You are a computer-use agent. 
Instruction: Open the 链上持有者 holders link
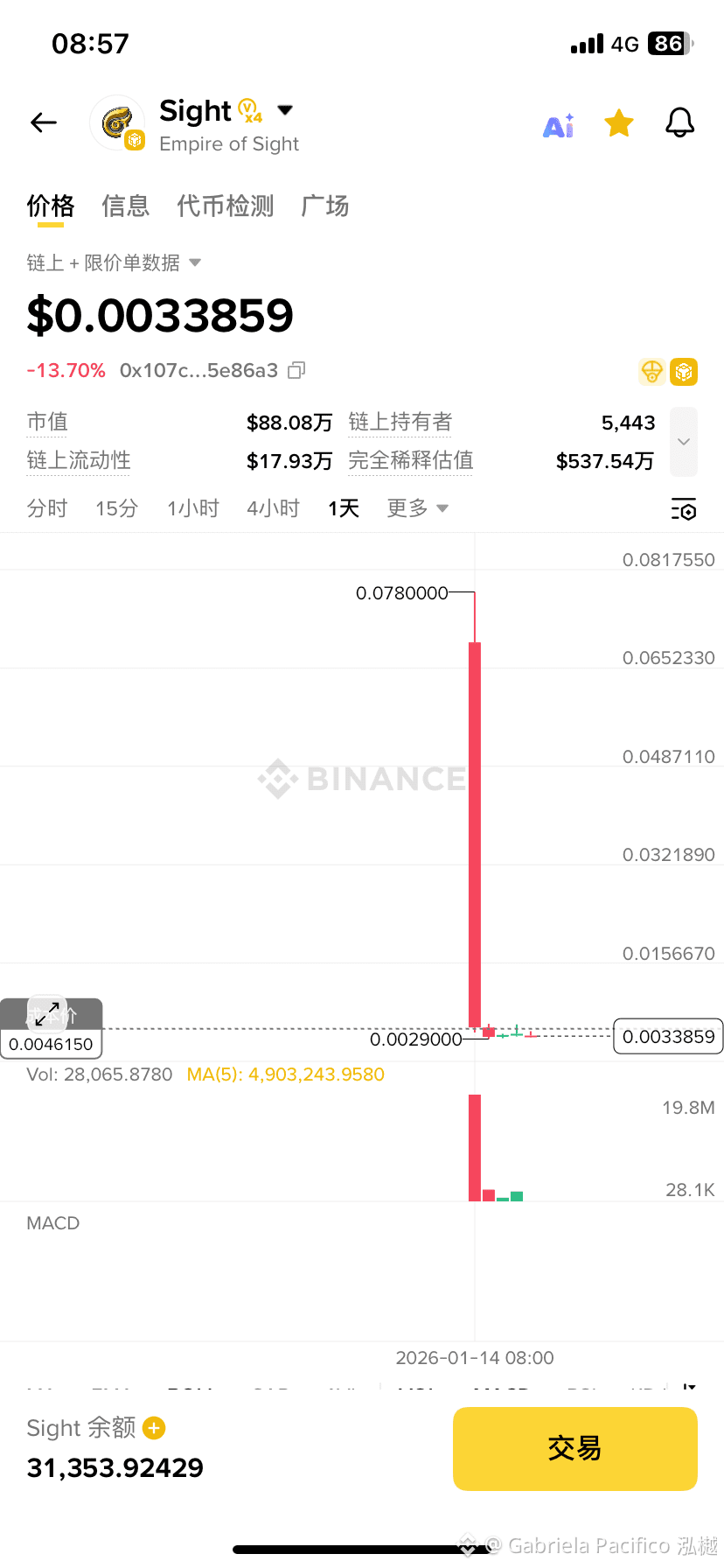coord(400,422)
